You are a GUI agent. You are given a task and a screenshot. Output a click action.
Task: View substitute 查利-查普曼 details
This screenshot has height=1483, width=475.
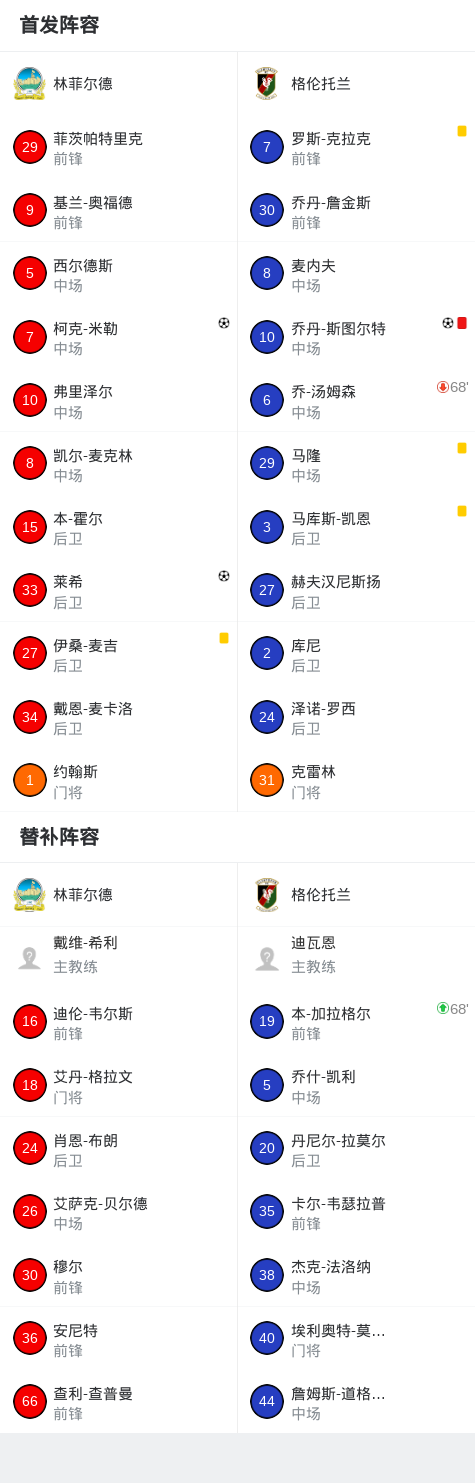pos(118,1402)
